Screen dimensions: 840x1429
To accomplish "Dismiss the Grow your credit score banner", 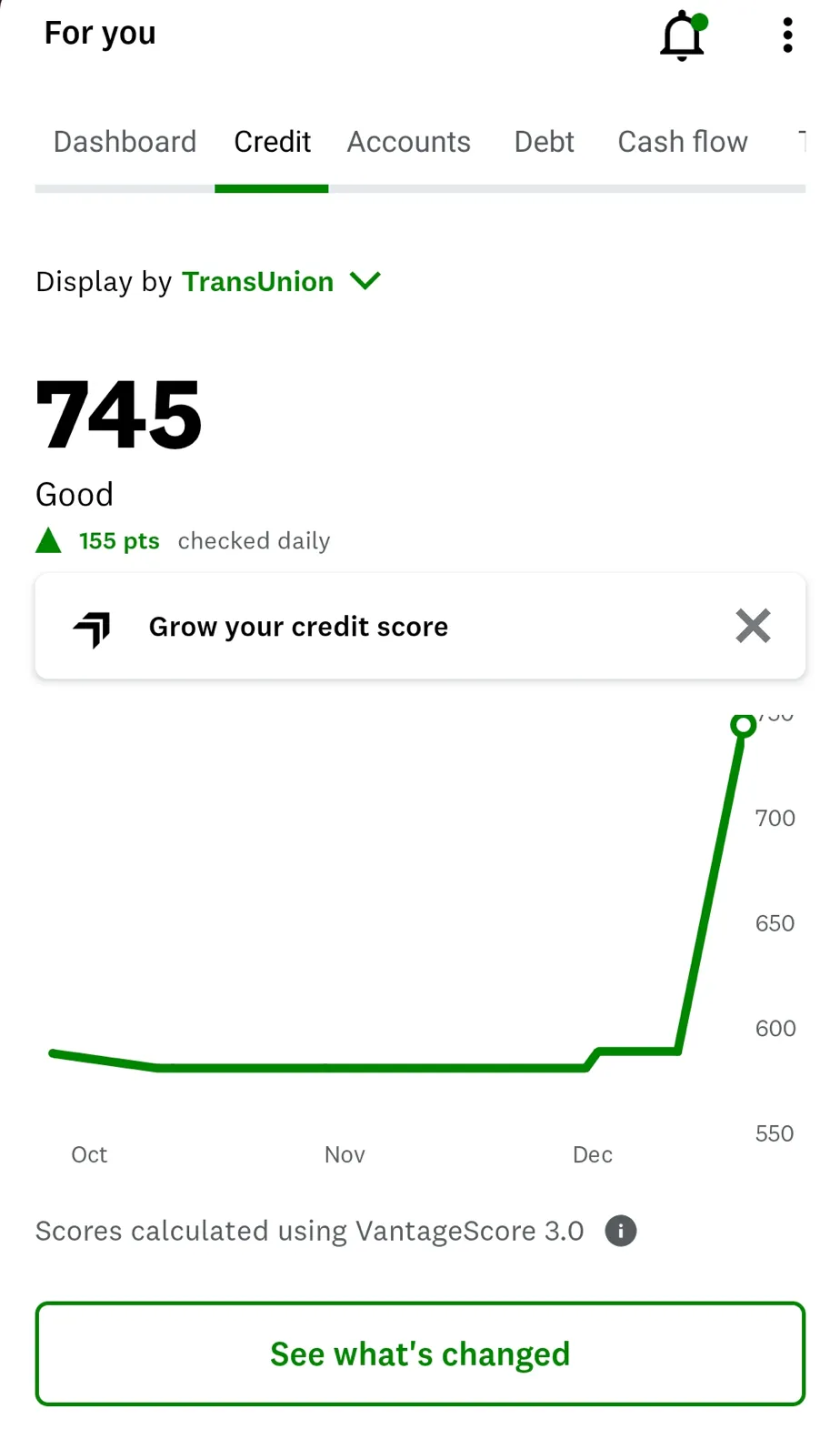I will coord(753,626).
